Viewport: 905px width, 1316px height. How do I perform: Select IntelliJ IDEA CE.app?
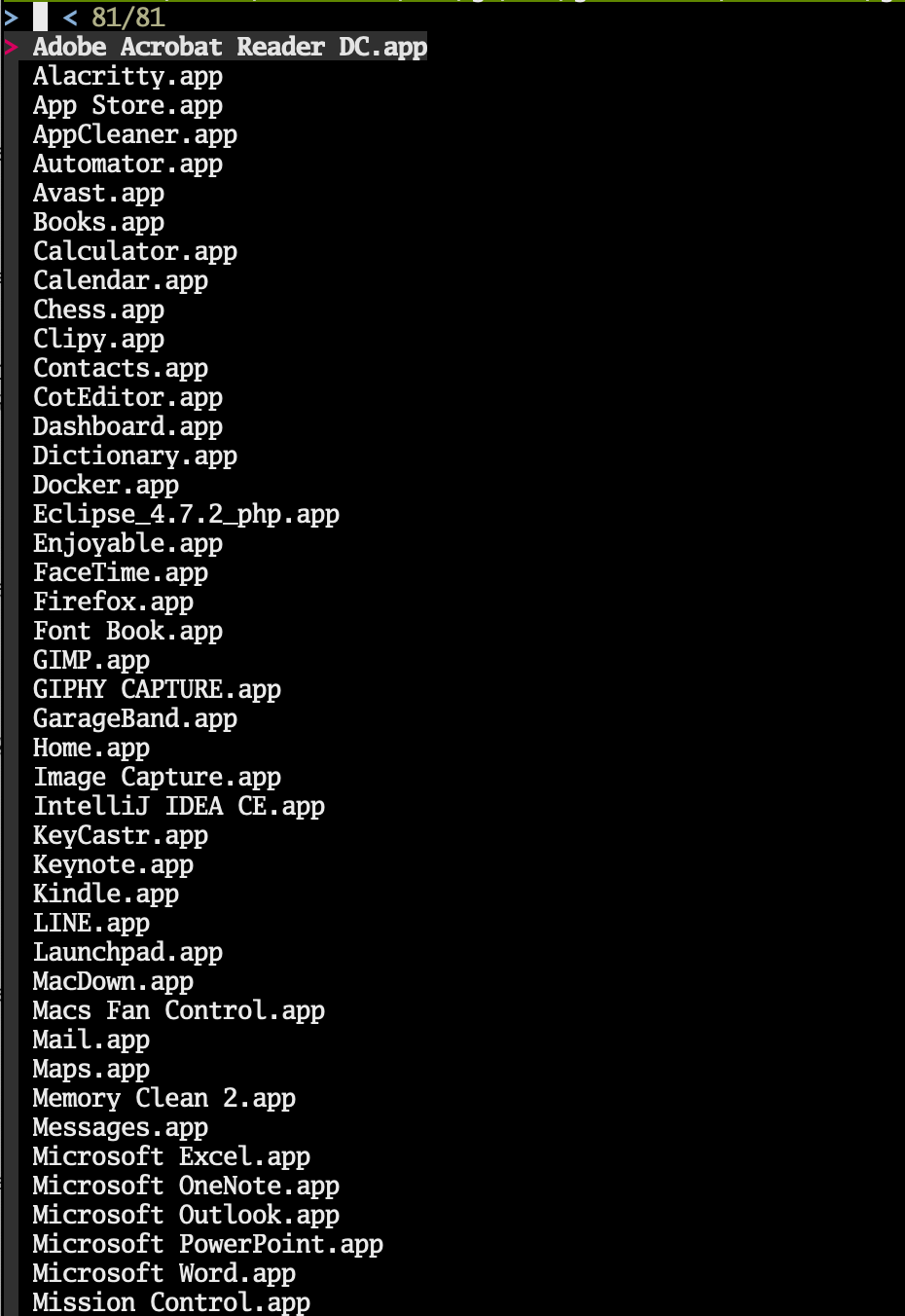coord(179,806)
